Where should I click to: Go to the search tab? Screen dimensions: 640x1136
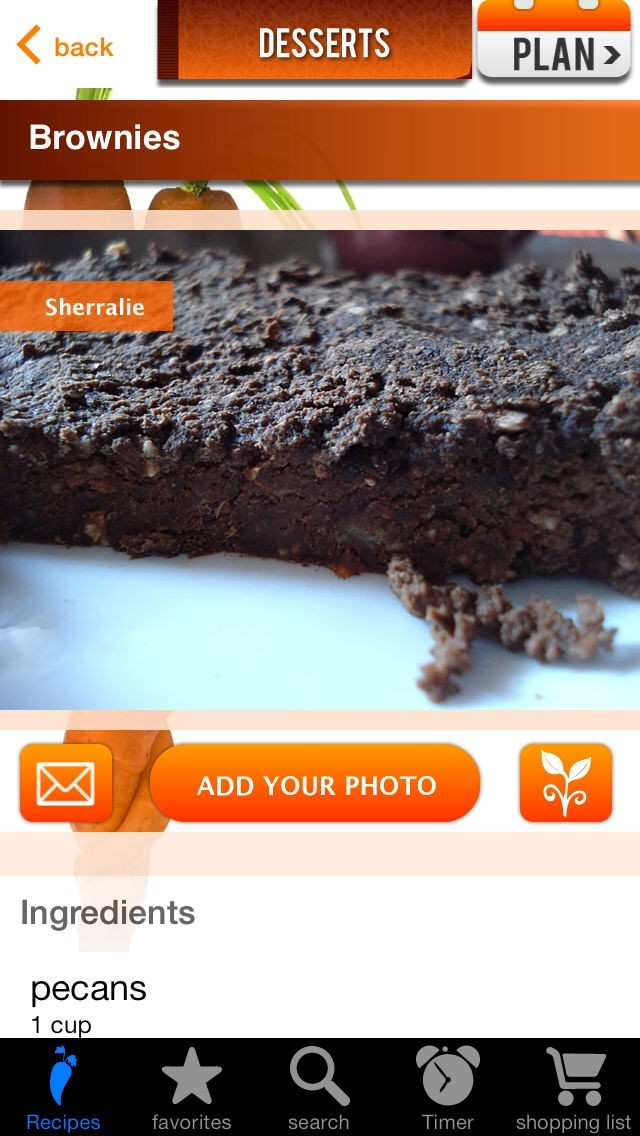pyautogui.click(x=319, y=1088)
